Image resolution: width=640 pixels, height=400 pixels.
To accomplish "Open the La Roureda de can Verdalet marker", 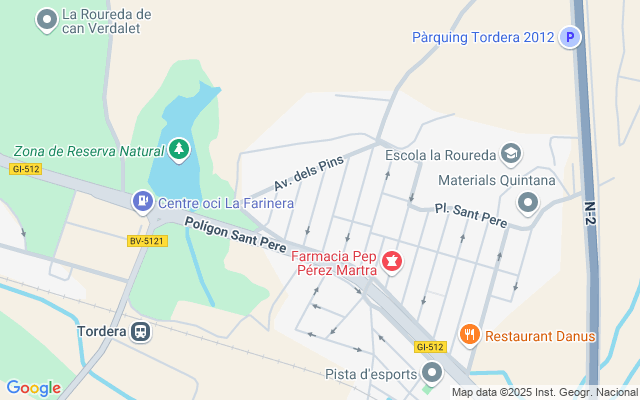I will click(x=46, y=19).
